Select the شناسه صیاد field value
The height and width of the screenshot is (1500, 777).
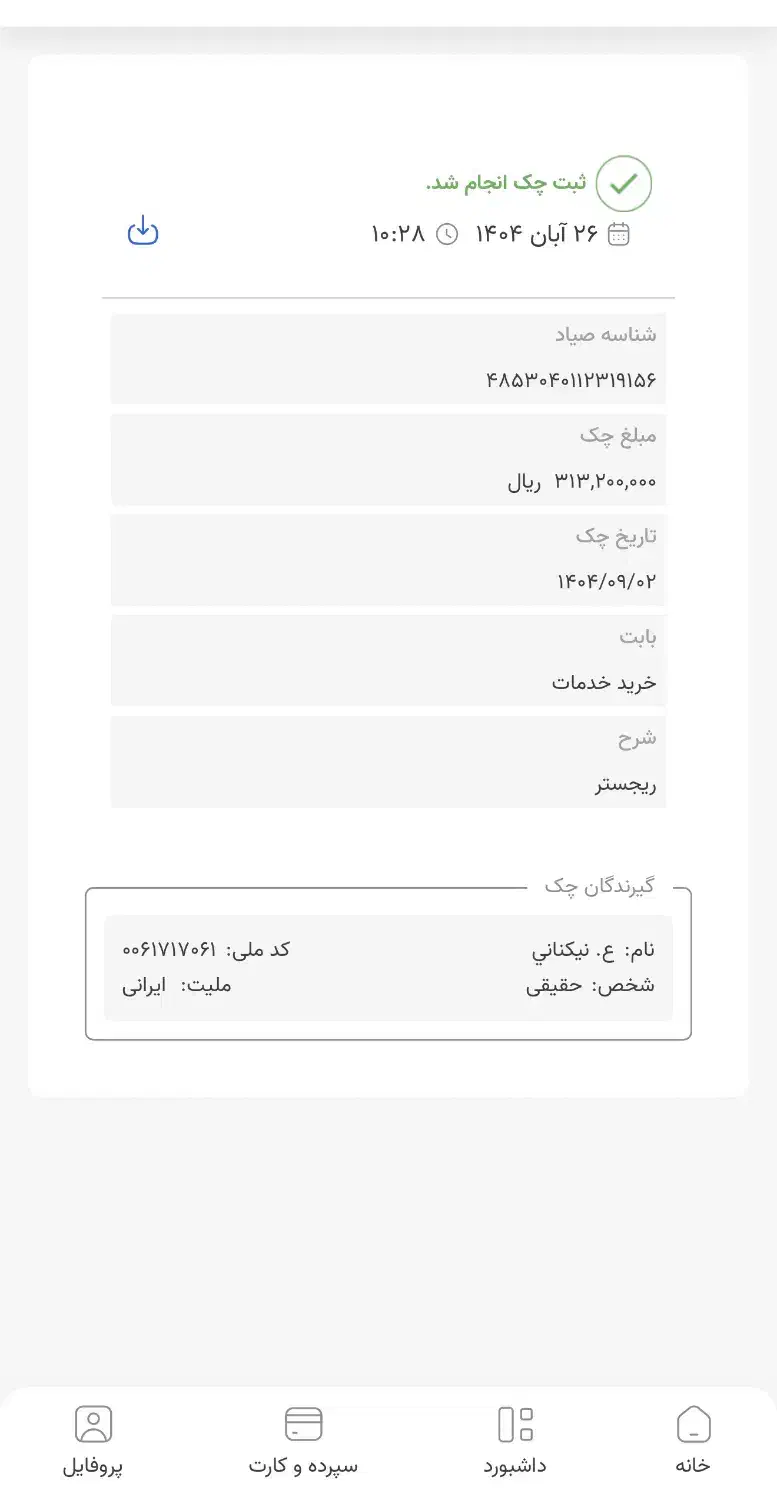388,358
